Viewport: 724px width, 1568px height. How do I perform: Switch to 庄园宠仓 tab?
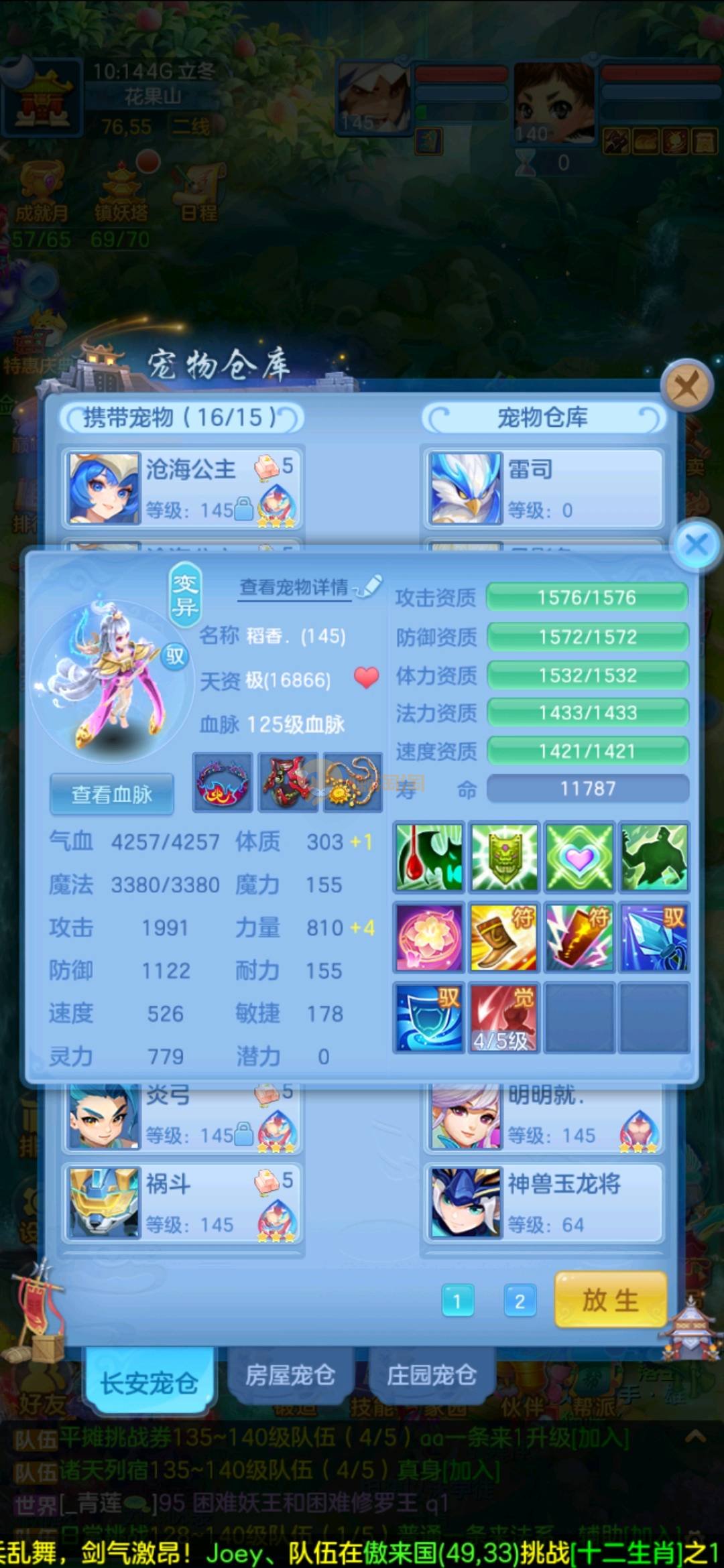pos(431,1376)
